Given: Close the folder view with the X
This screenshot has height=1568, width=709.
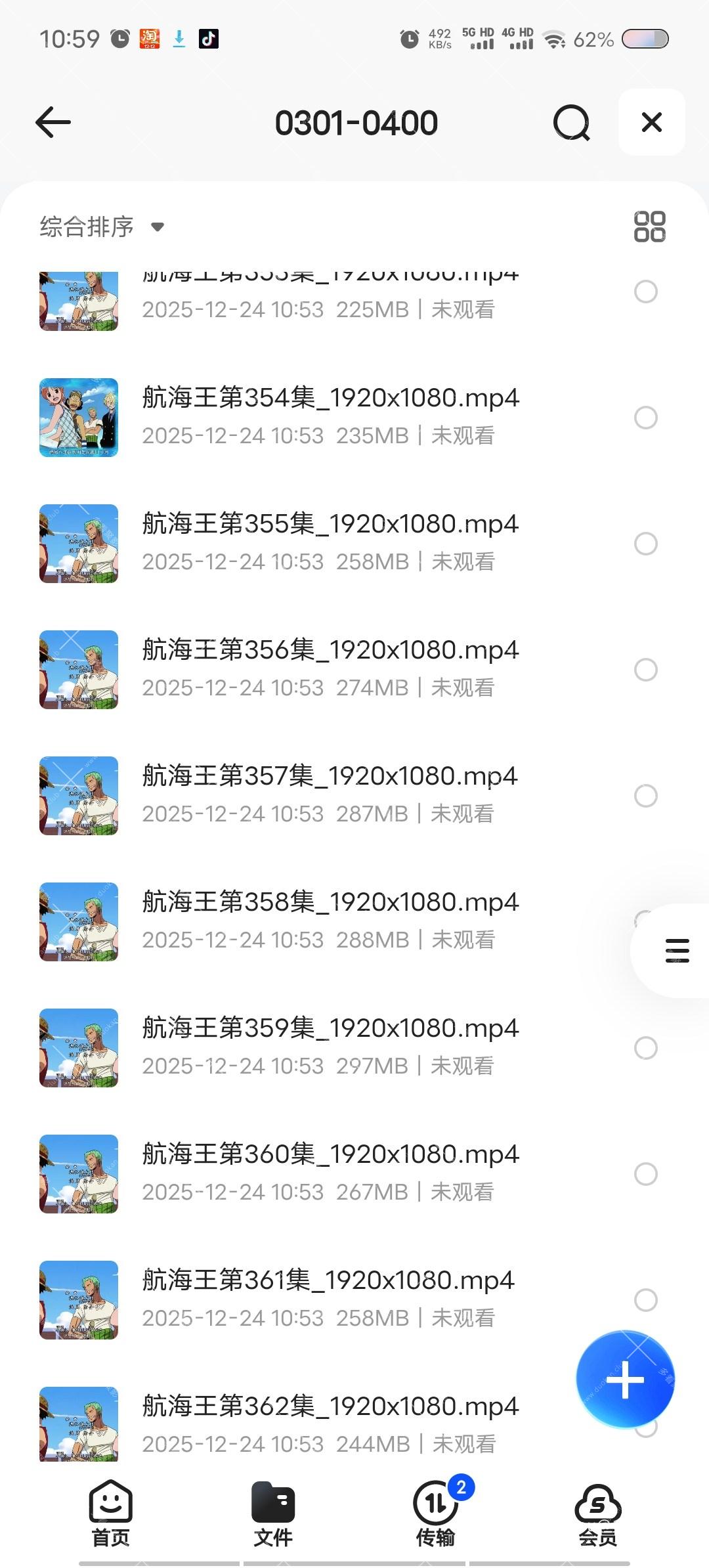Looking at the screenshot, I should [x=651, y=122].
